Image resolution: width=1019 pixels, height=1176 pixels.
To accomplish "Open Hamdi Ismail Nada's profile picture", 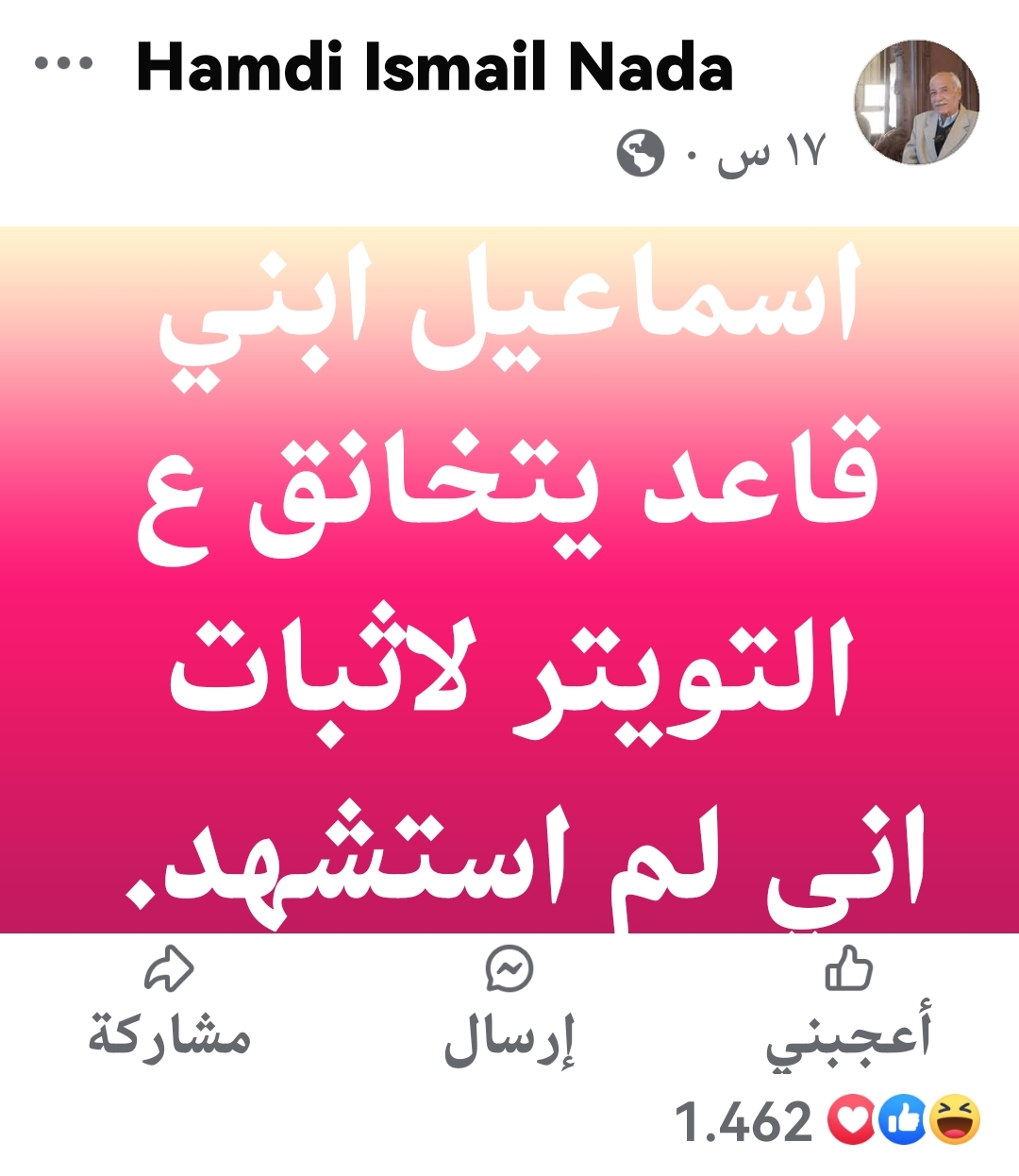I will (916, 103).
